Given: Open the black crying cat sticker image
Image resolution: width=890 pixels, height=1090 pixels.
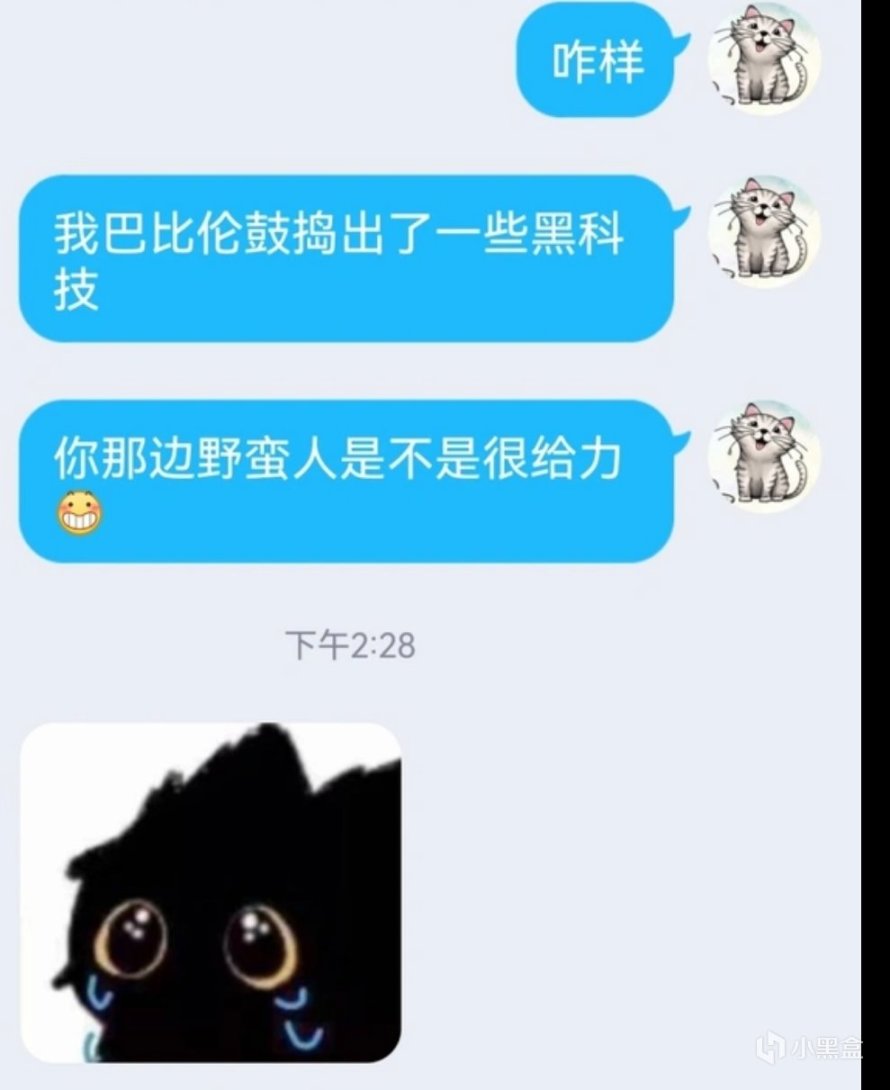Looking at the screenshot, I should coord(210,892).
